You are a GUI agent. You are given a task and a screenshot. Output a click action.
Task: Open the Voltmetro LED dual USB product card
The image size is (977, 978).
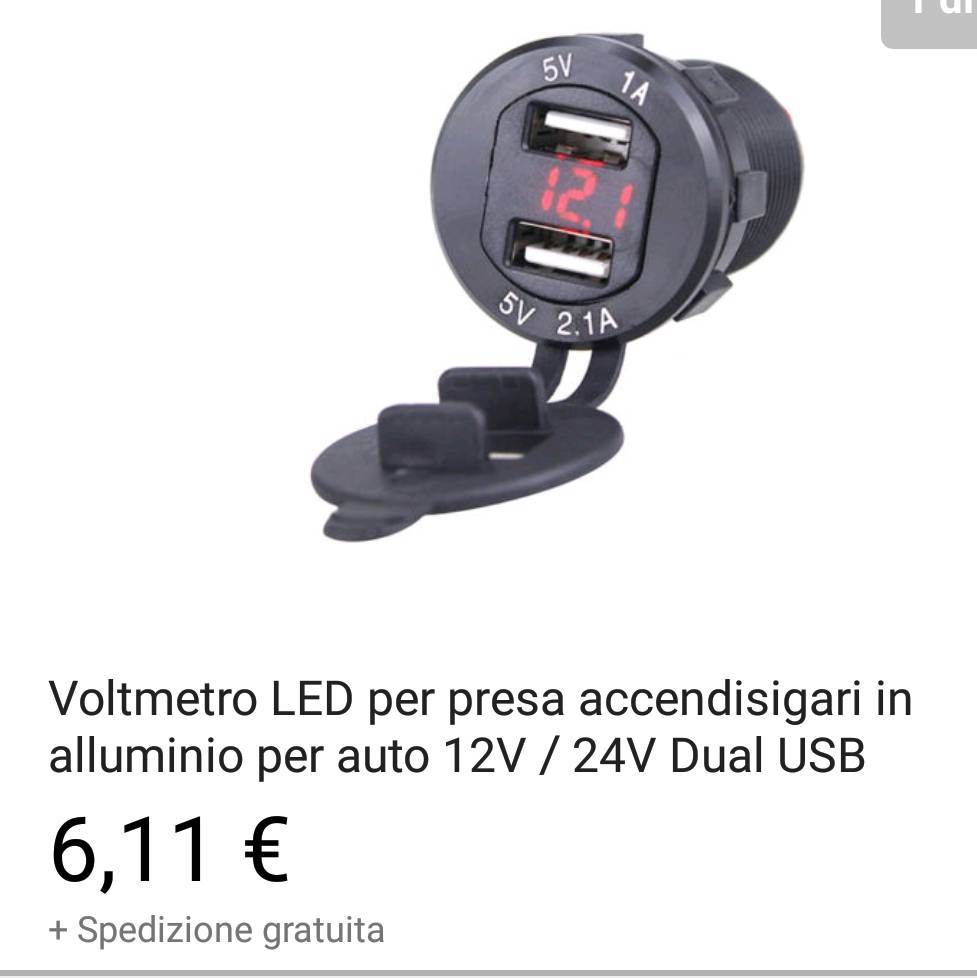click(x=480, y=728)
